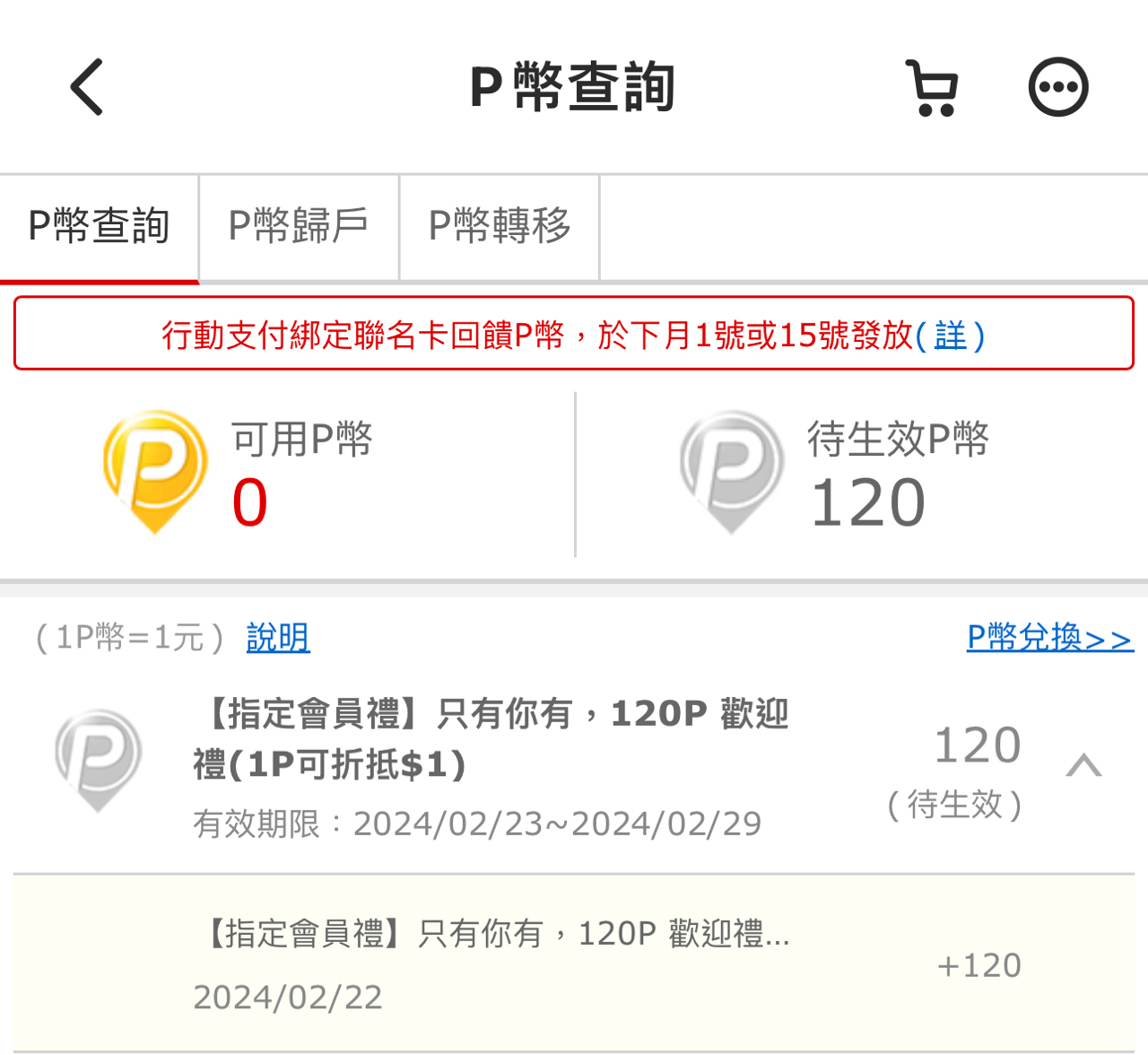Go back using the back arrow

pyautogui.click(x=87, y=87)
